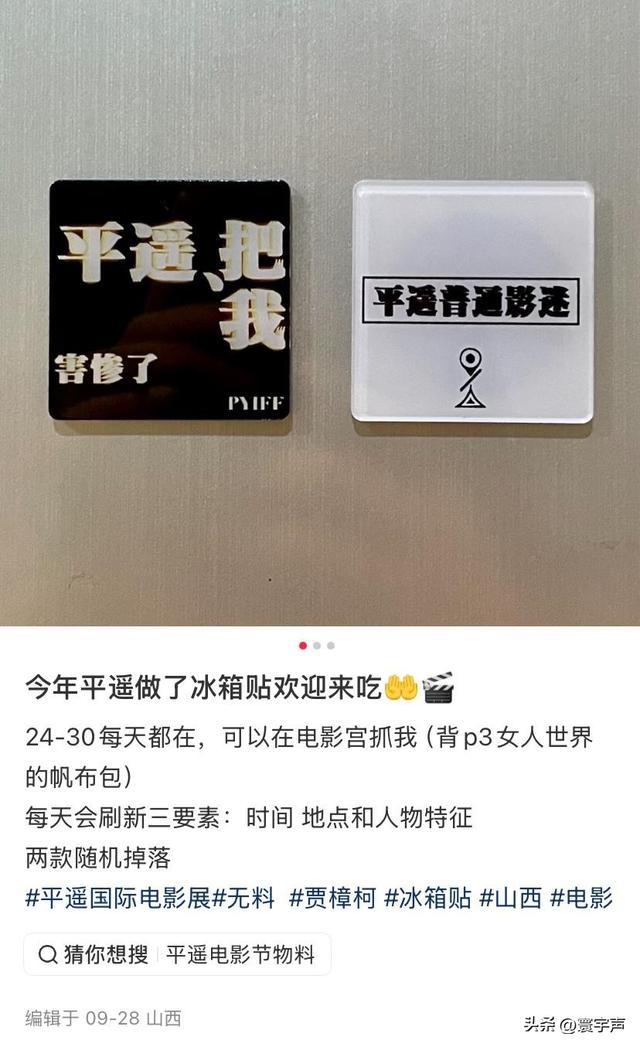Viewport: 640px width, 1047px height.
Task: Tap the image page indicator dots
Action: [x=317, y=646]
